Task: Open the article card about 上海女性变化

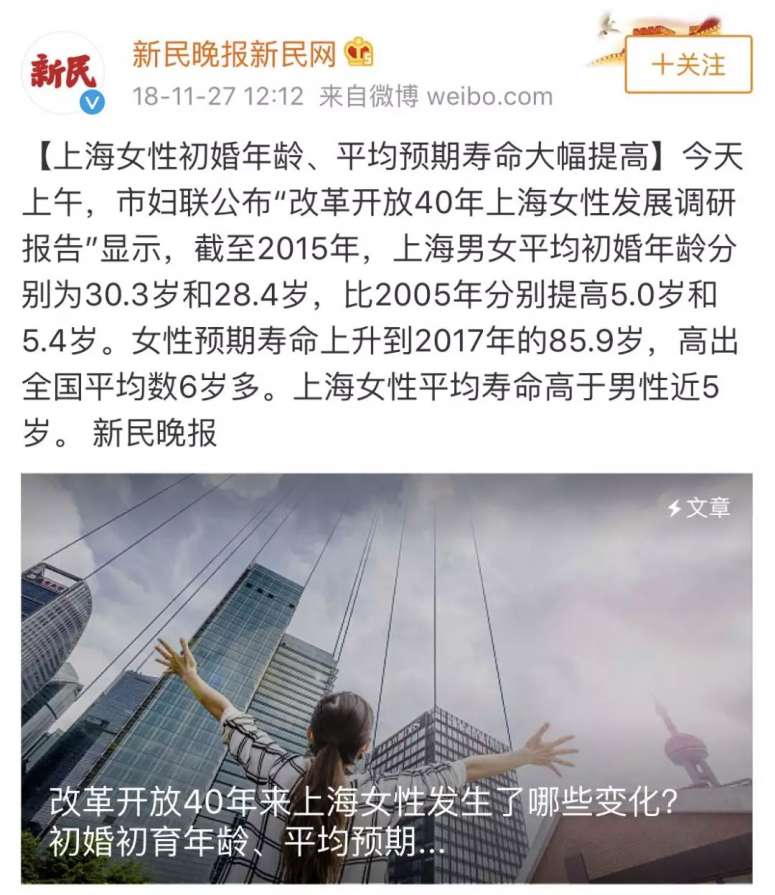Action: click(387, 678)
